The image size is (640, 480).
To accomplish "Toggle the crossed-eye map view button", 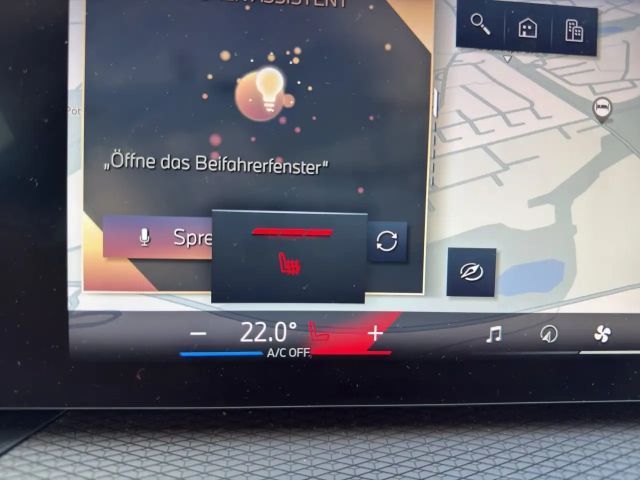I will pyautogui.click(x=471, y=272).
